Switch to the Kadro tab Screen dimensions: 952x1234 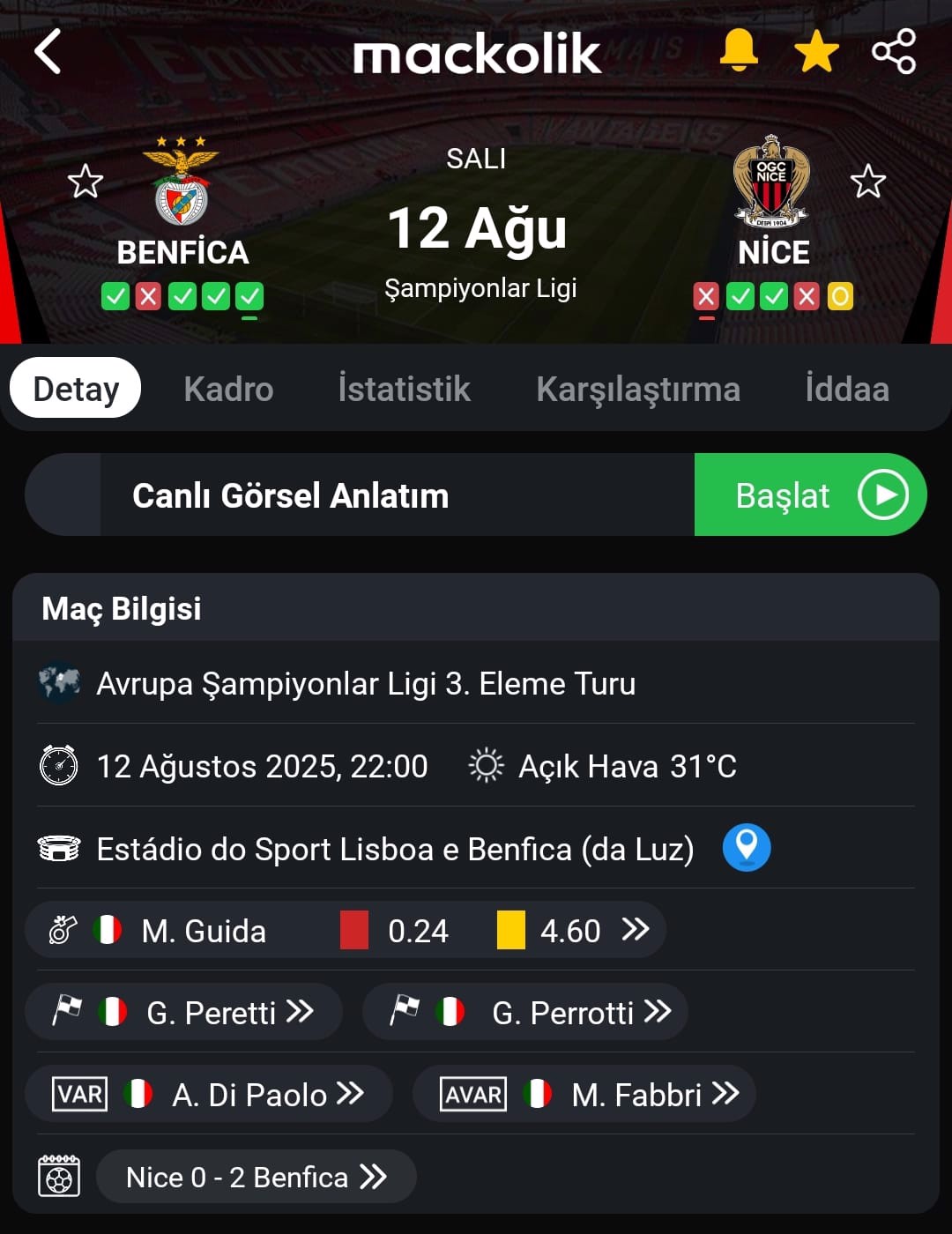228,389
